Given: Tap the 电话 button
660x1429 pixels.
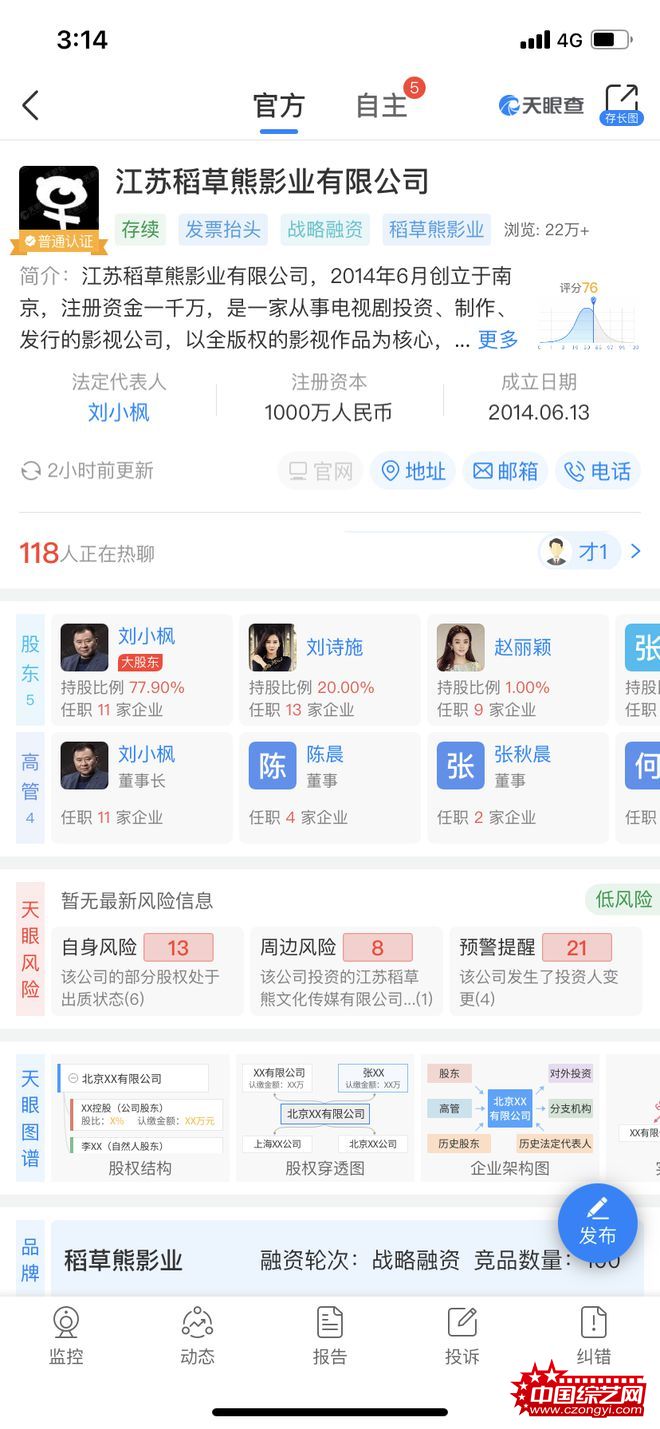Looking at the screenshot, I should [x=598, y=471].
